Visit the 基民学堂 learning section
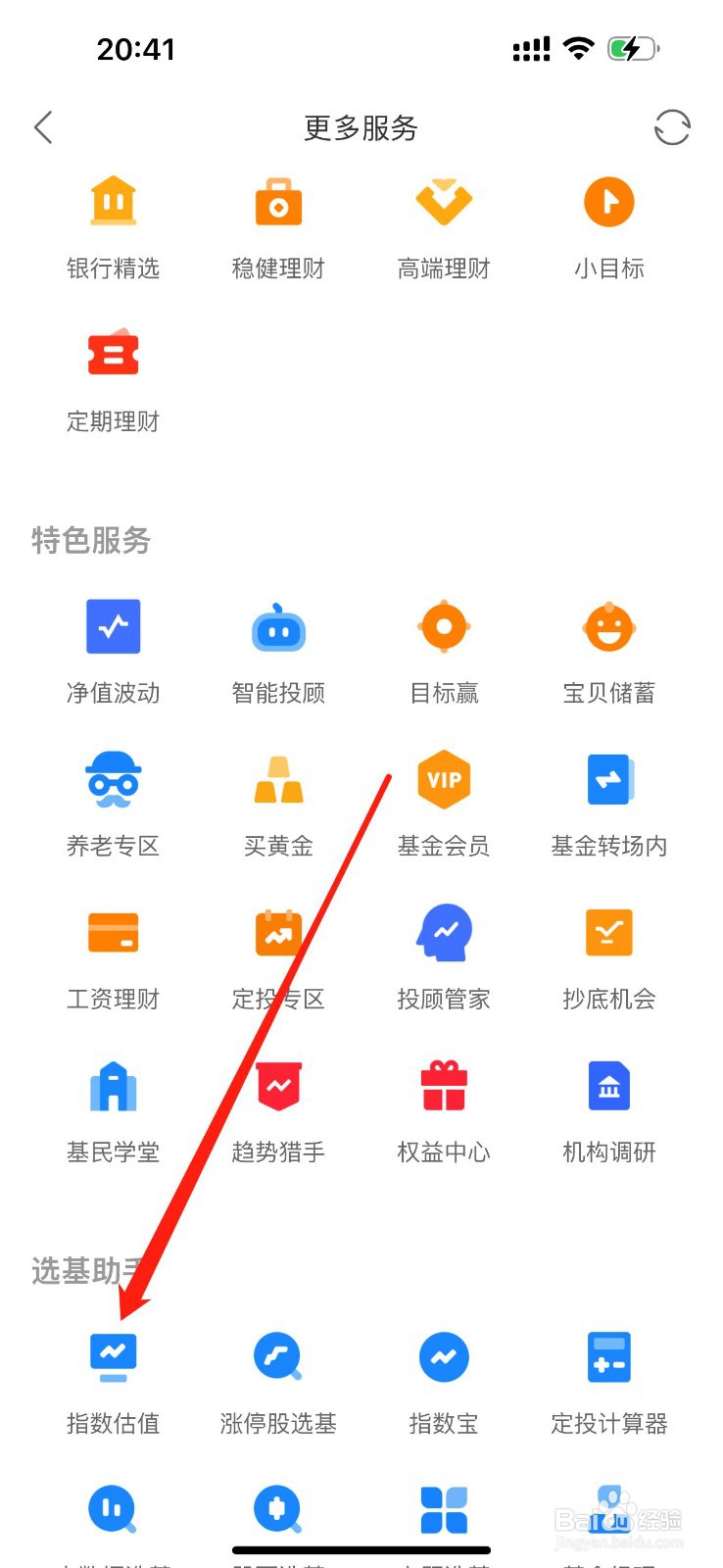 click(113, 1085)
